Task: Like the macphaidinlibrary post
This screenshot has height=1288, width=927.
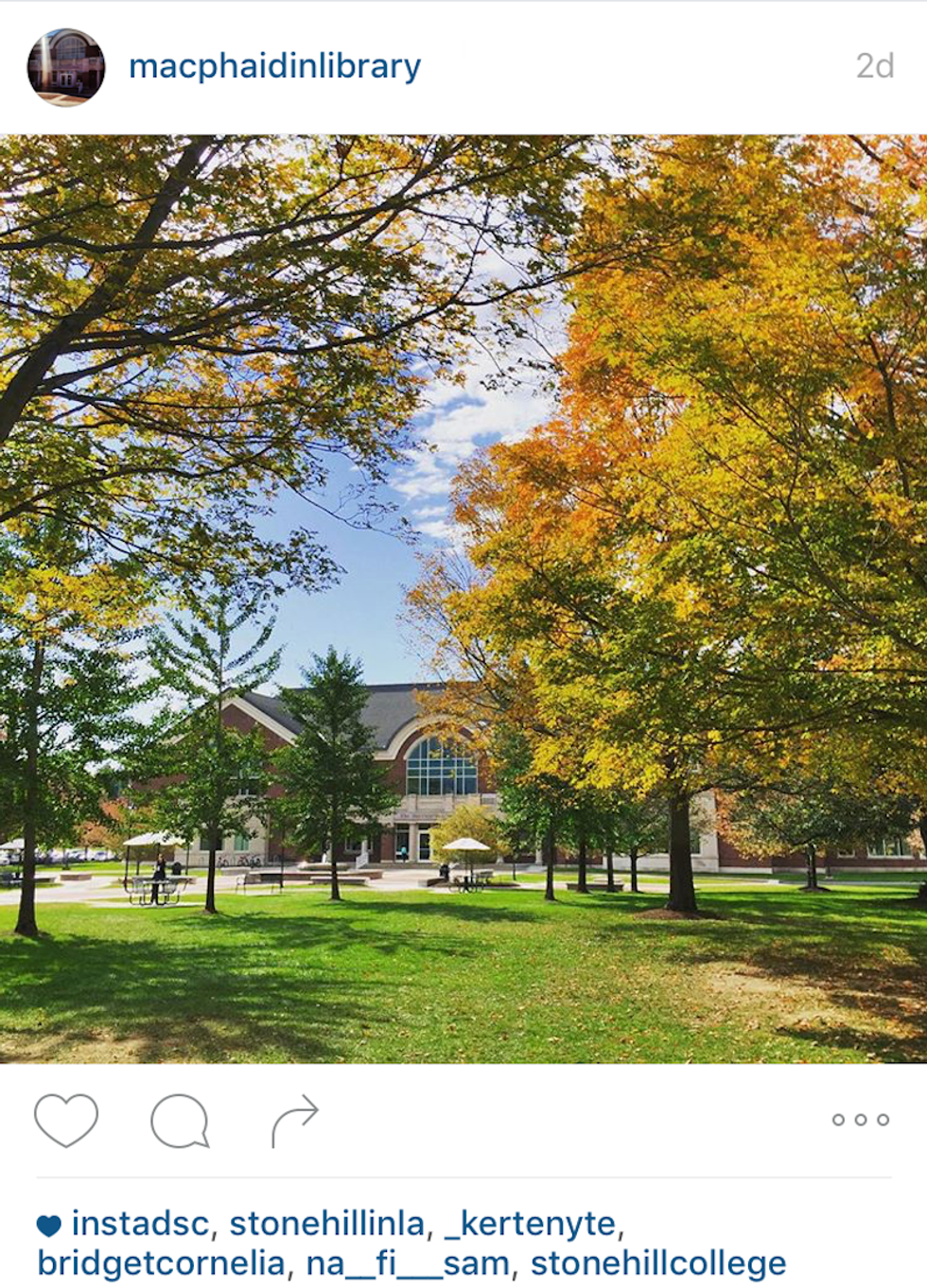Action: [x=66, y=1121]
